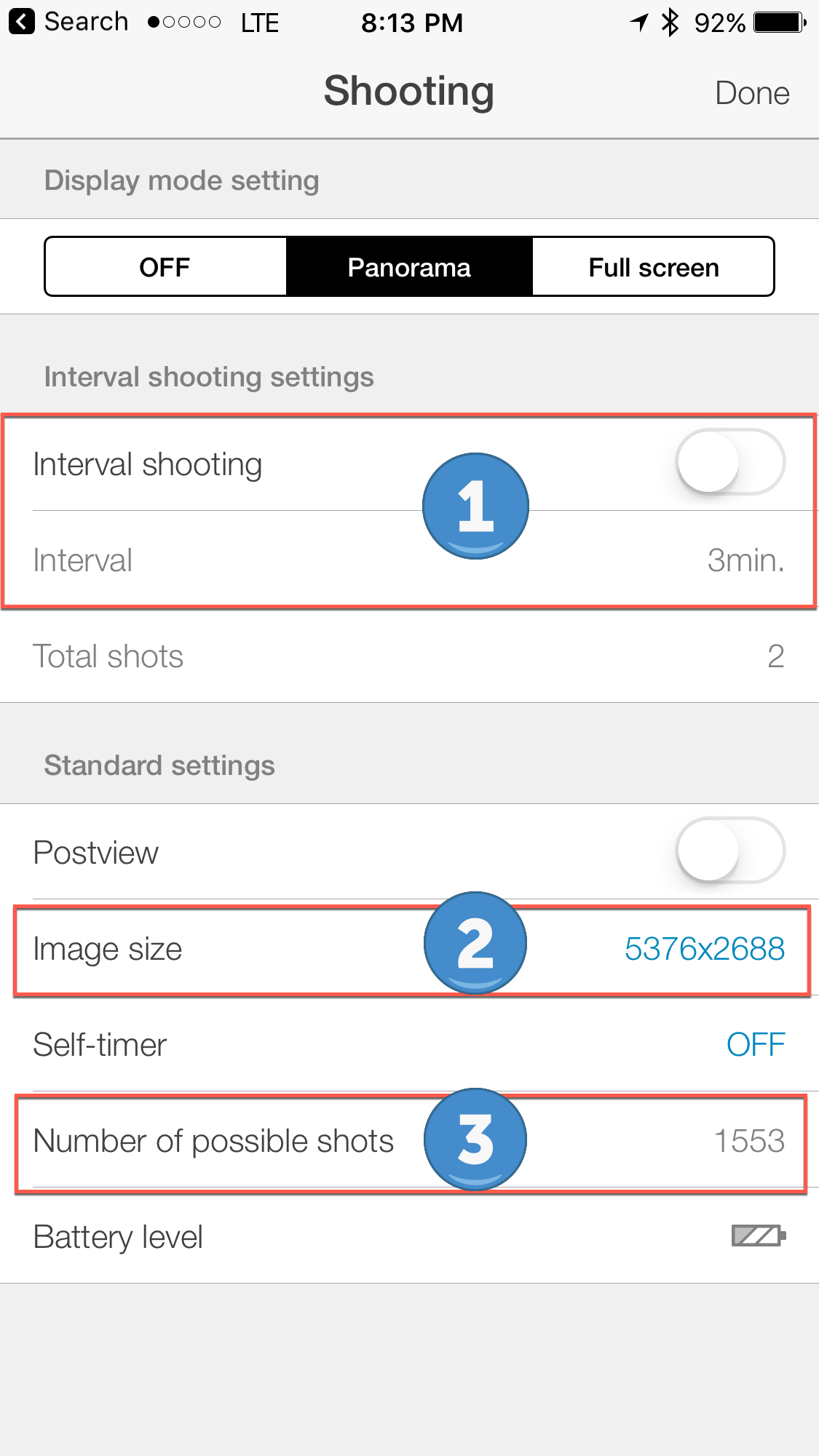
Task: Enable the Interval shooting switch
Action: tap(730, 462)
